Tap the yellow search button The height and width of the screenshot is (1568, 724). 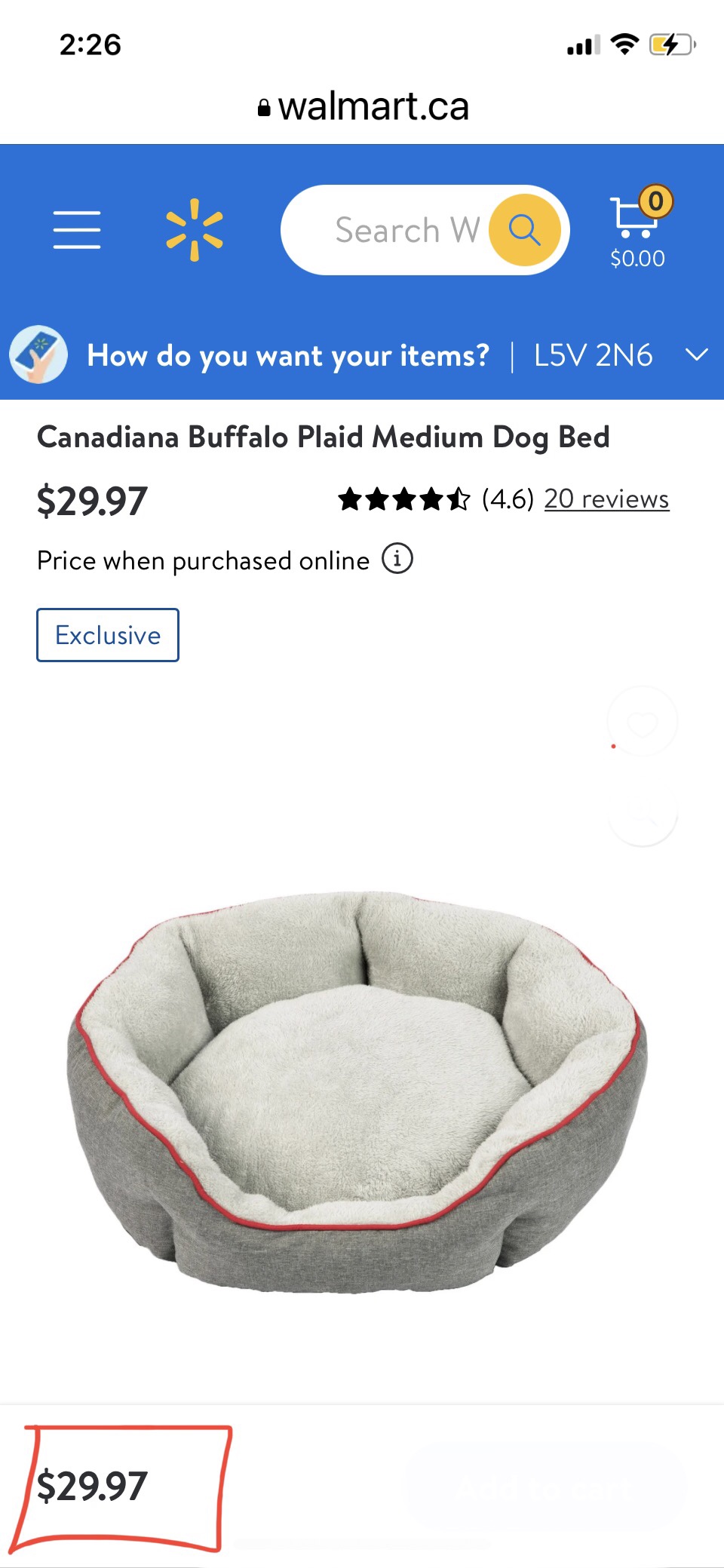tap(524, 230)
